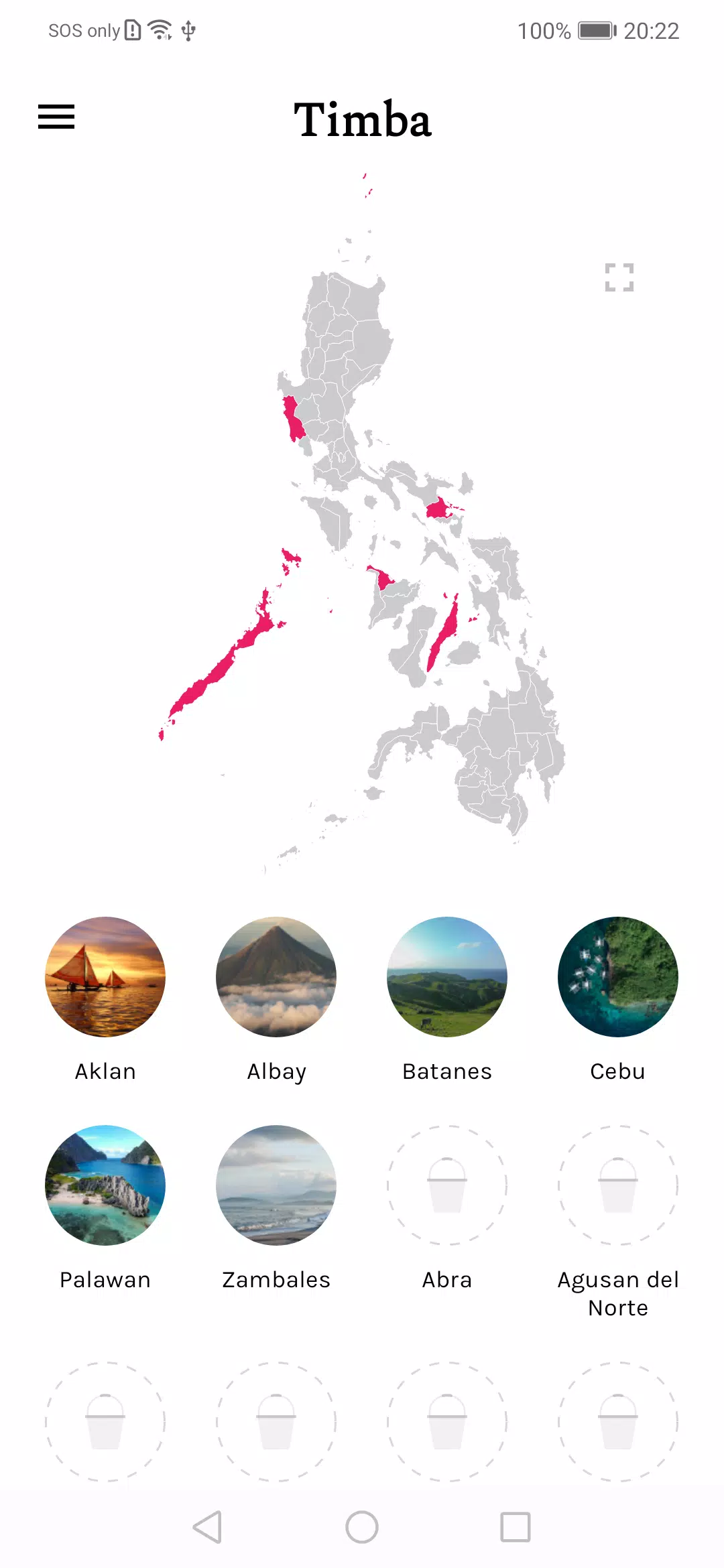This screenshot has height=1568, width=724.
Task: Tap the empty Abra bucket
Action: [x=447, y=1185]
